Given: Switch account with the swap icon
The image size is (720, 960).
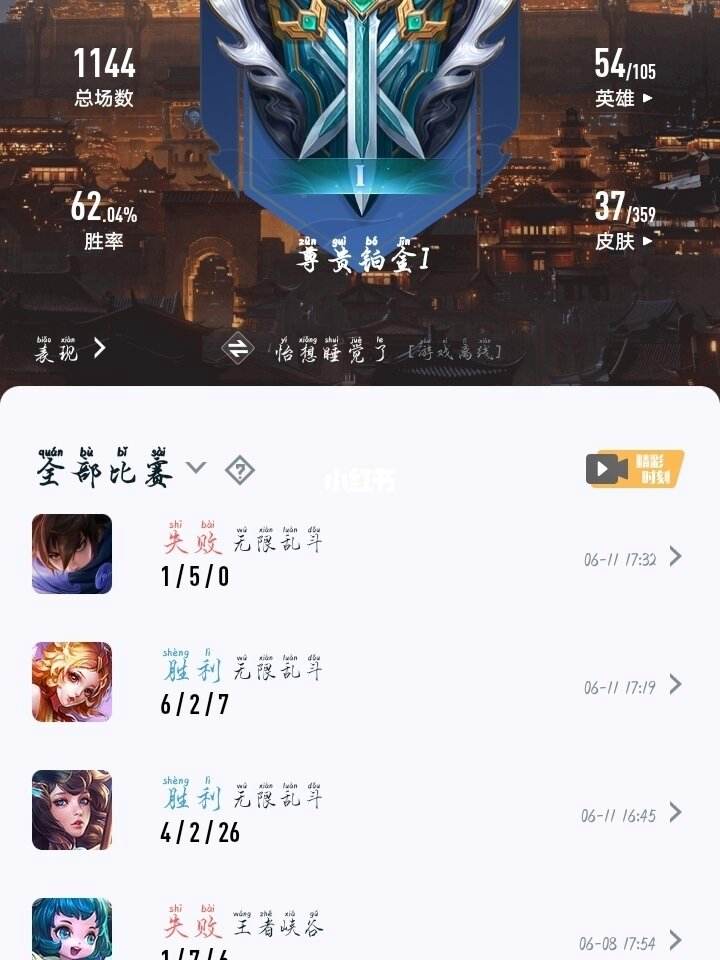Looking at the screenshot, I should (238, 349).
